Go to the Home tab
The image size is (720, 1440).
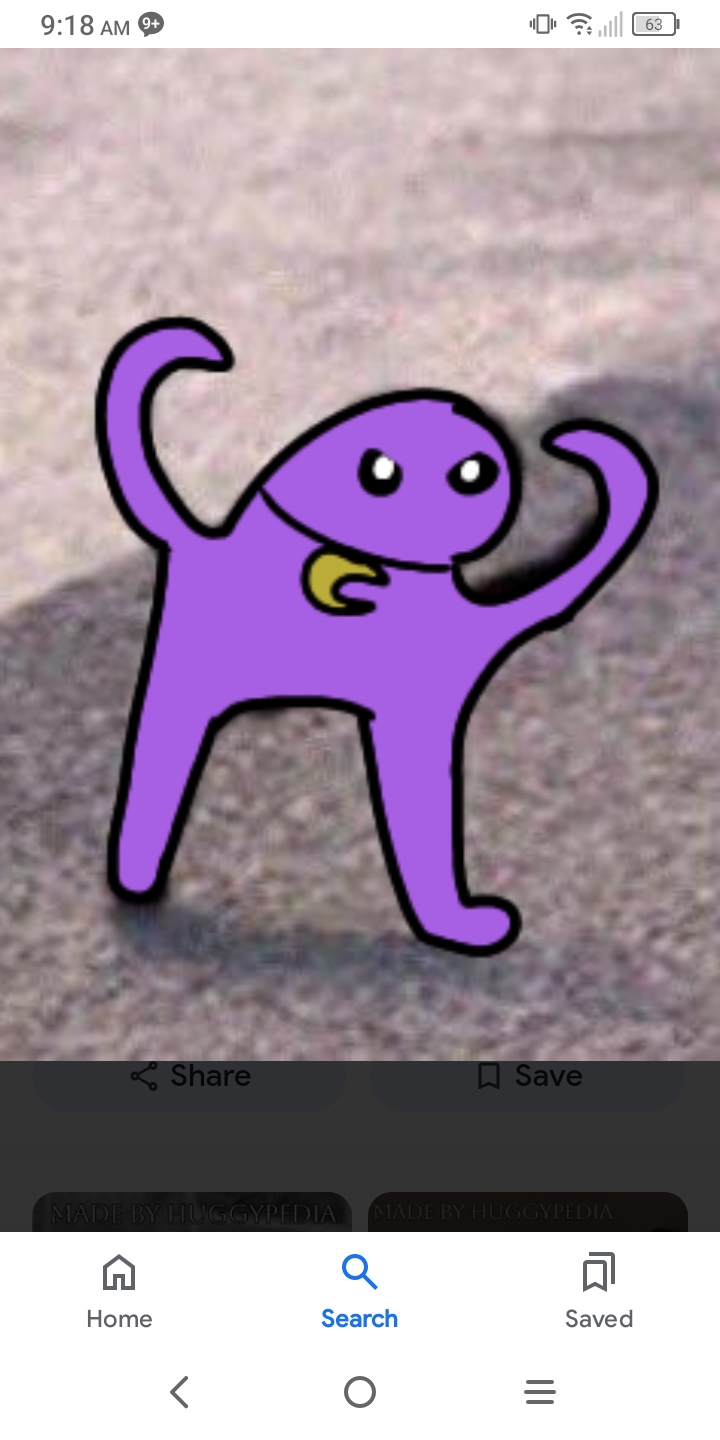point(119,1292)
